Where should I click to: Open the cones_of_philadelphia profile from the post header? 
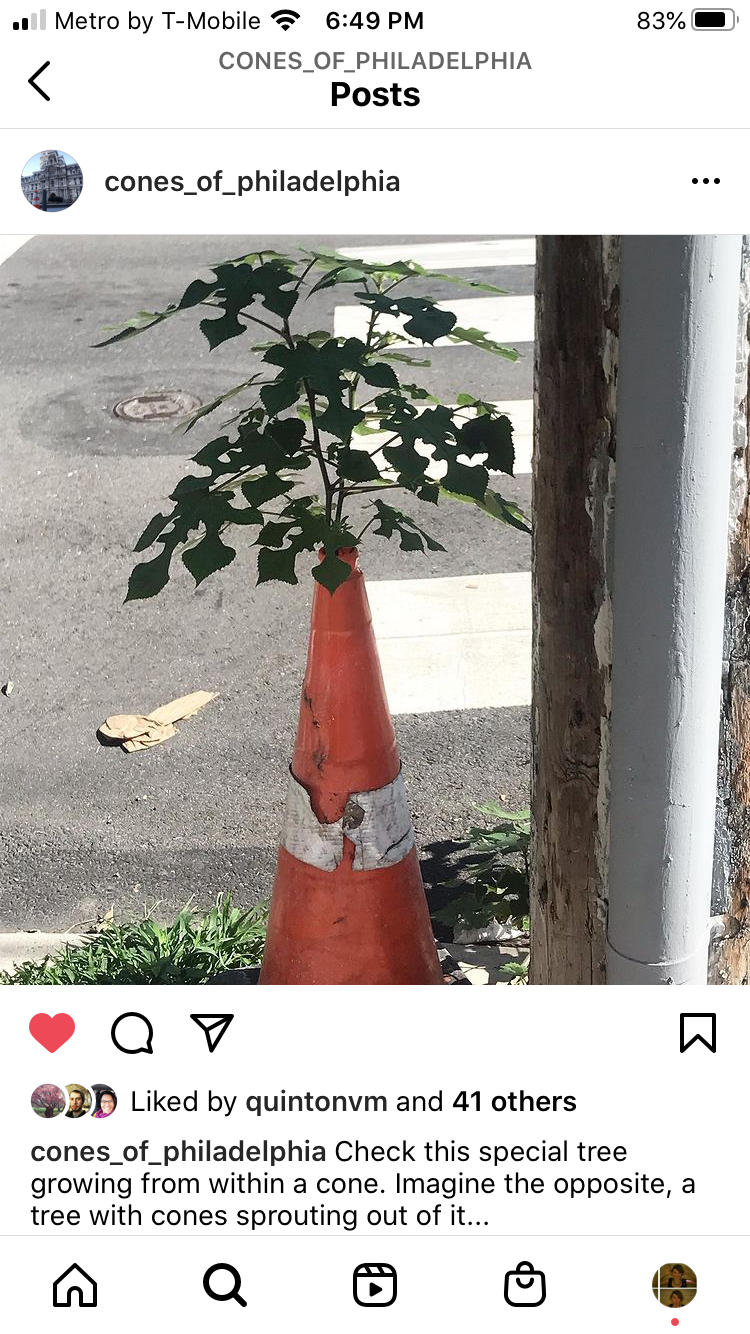tap(252, 182)
